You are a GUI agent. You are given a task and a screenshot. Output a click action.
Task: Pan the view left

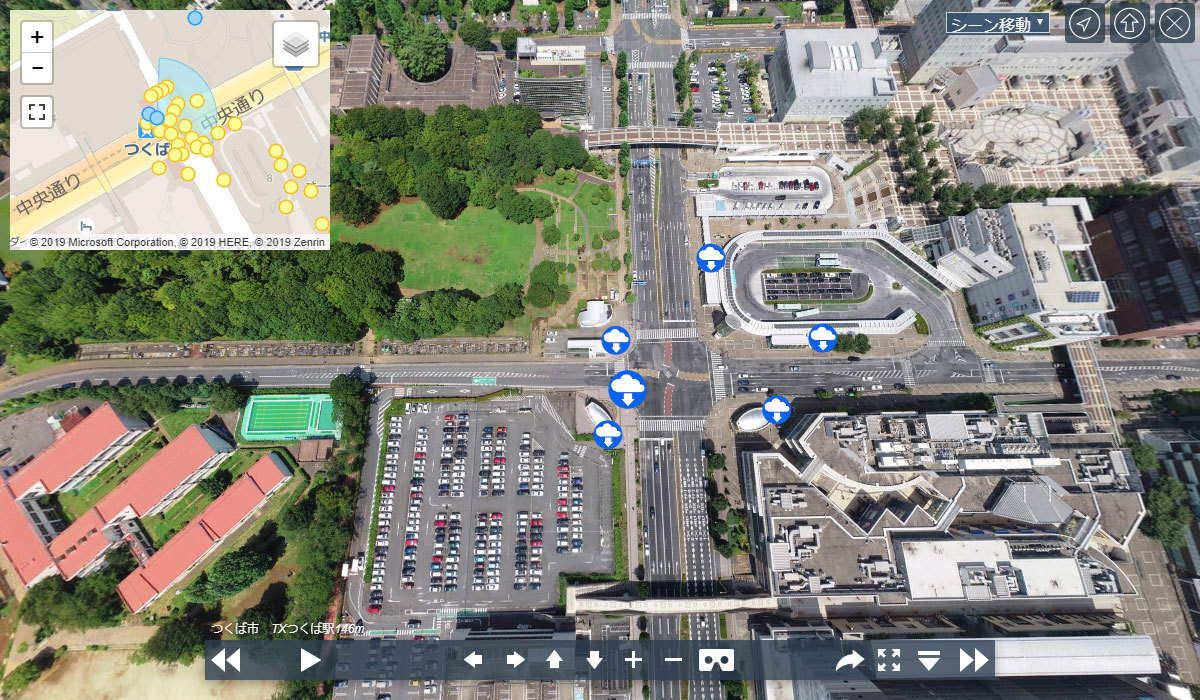pos(473,660)
